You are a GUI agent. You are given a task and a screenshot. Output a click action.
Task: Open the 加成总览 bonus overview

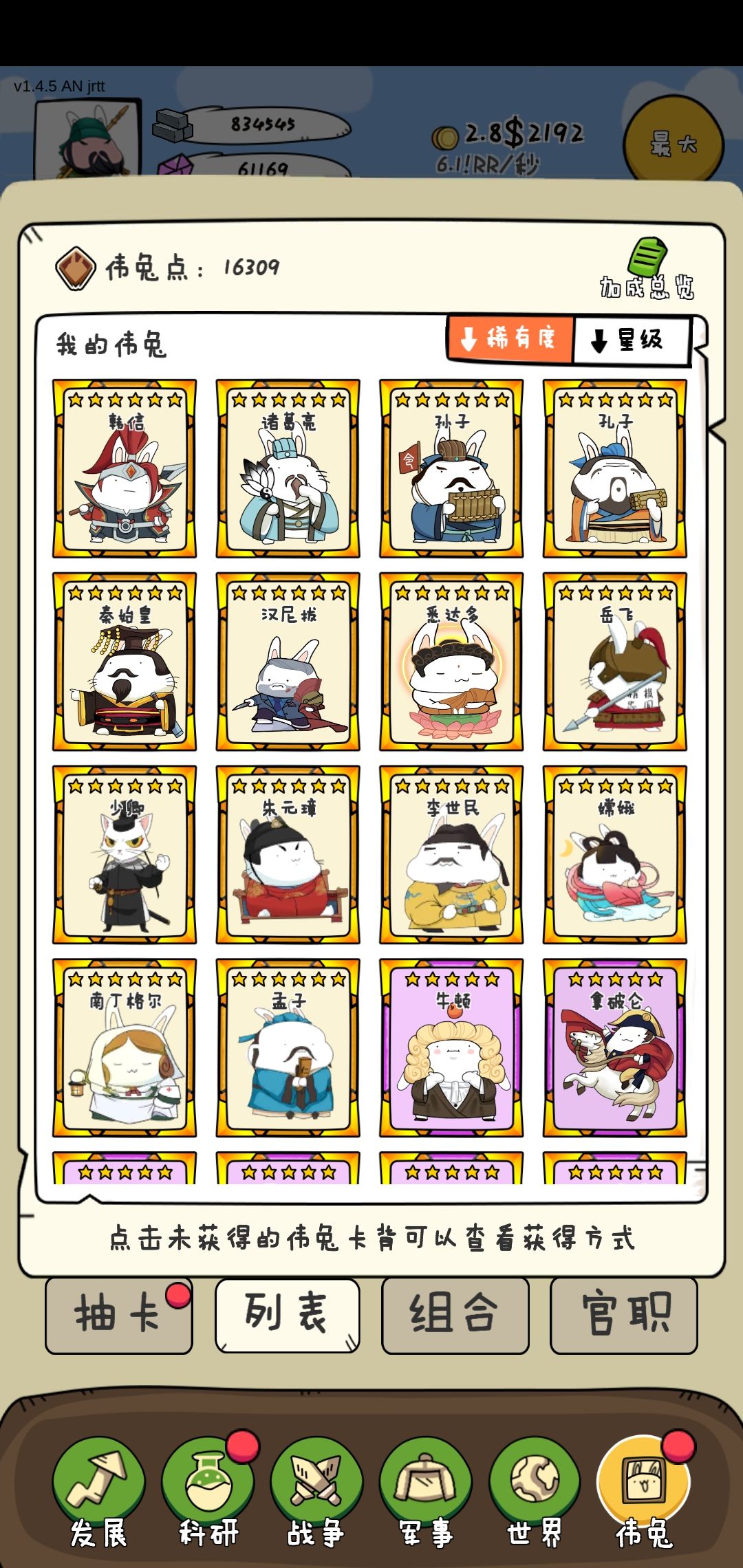point(647,268)
